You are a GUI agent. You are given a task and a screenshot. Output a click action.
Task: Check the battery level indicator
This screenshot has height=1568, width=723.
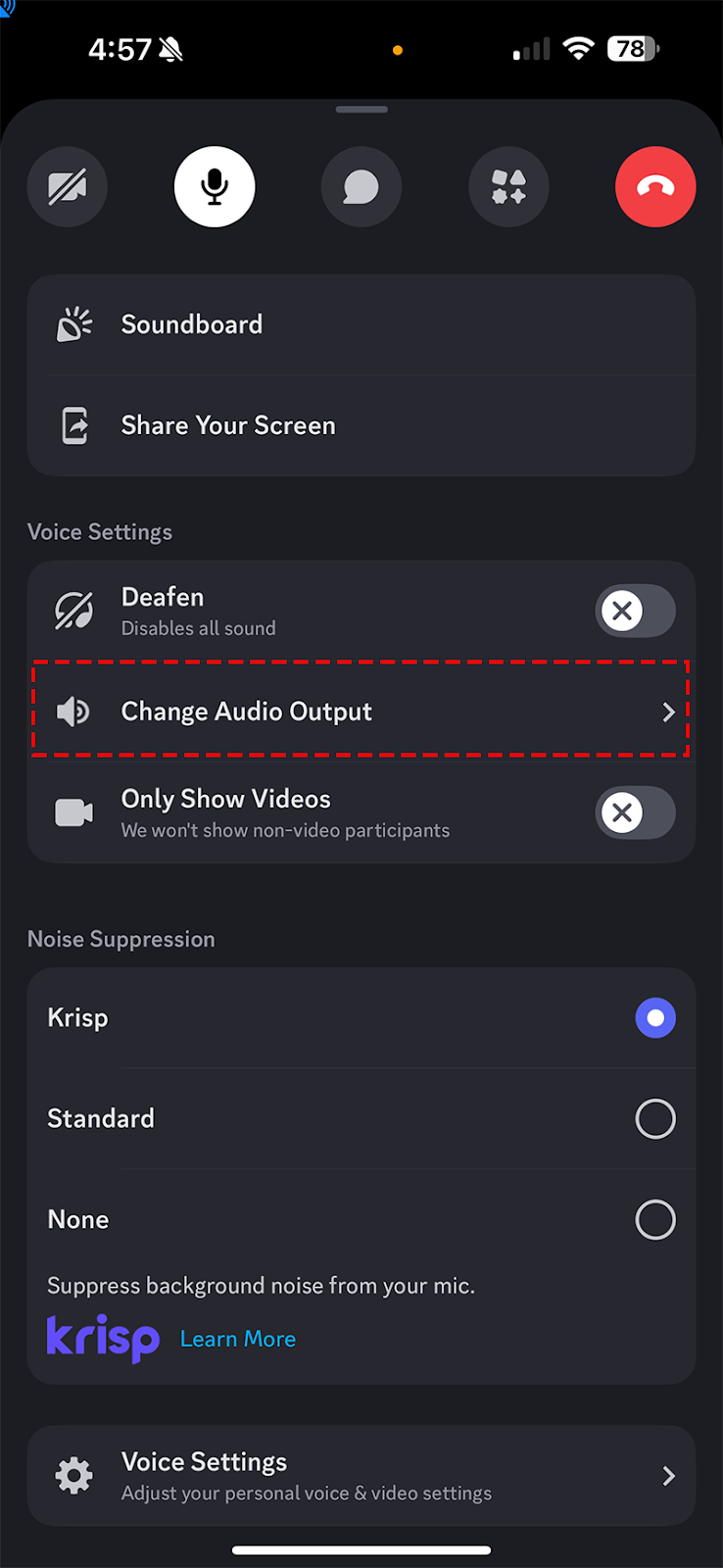coord(632,48)
